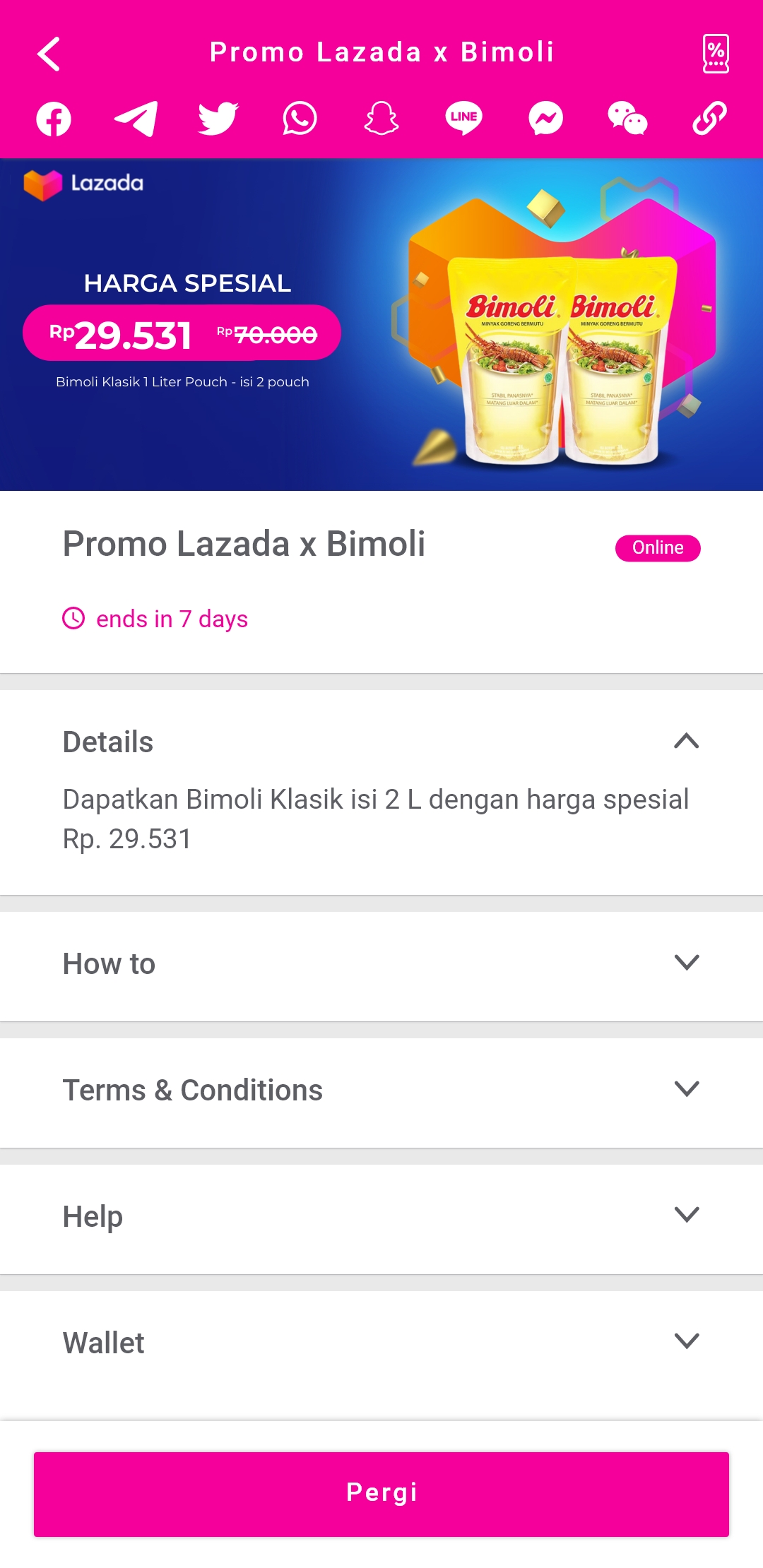The image size is (763, 1568).
Task: Share promo on Twitter
Action: coord(218,119)
